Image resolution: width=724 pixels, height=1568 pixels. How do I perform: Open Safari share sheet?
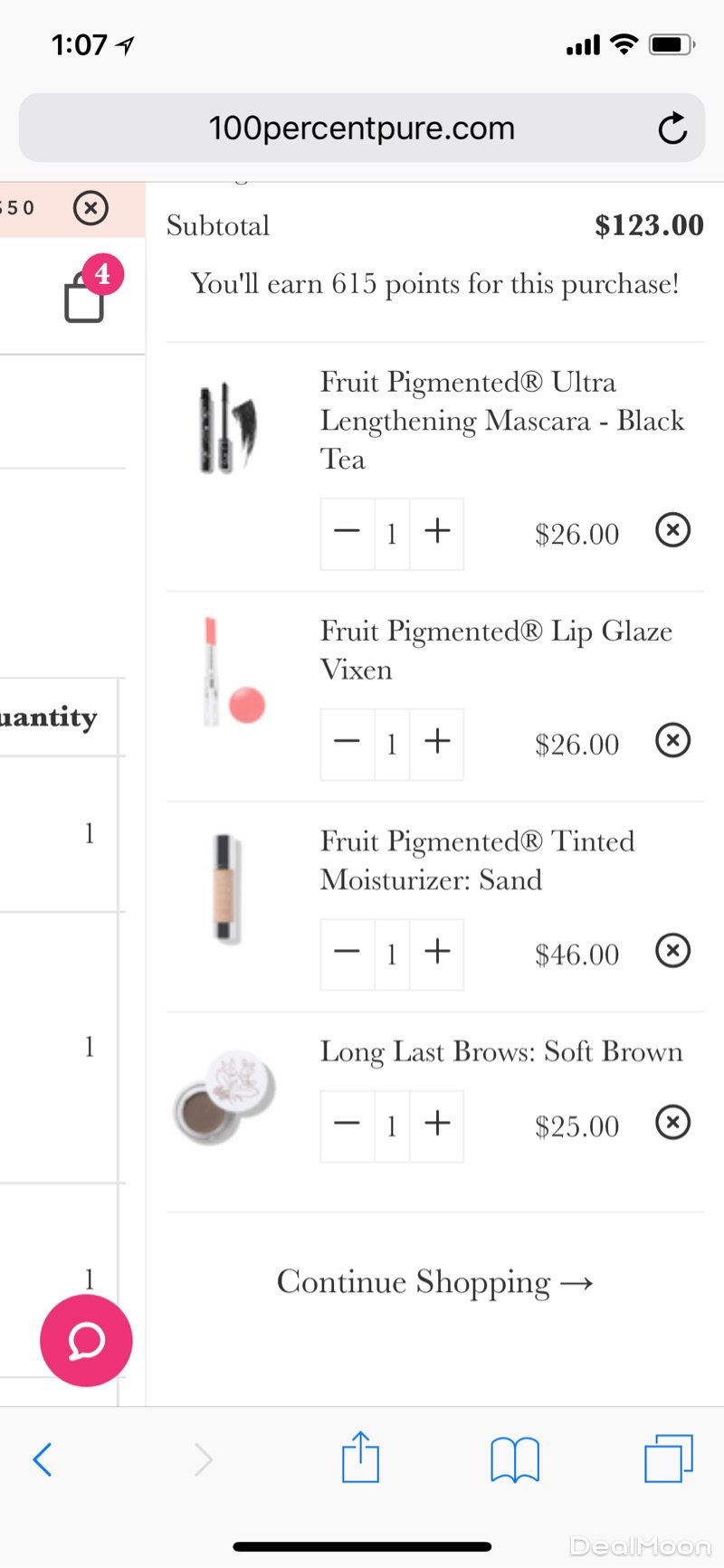click(x=360, y=1458)
